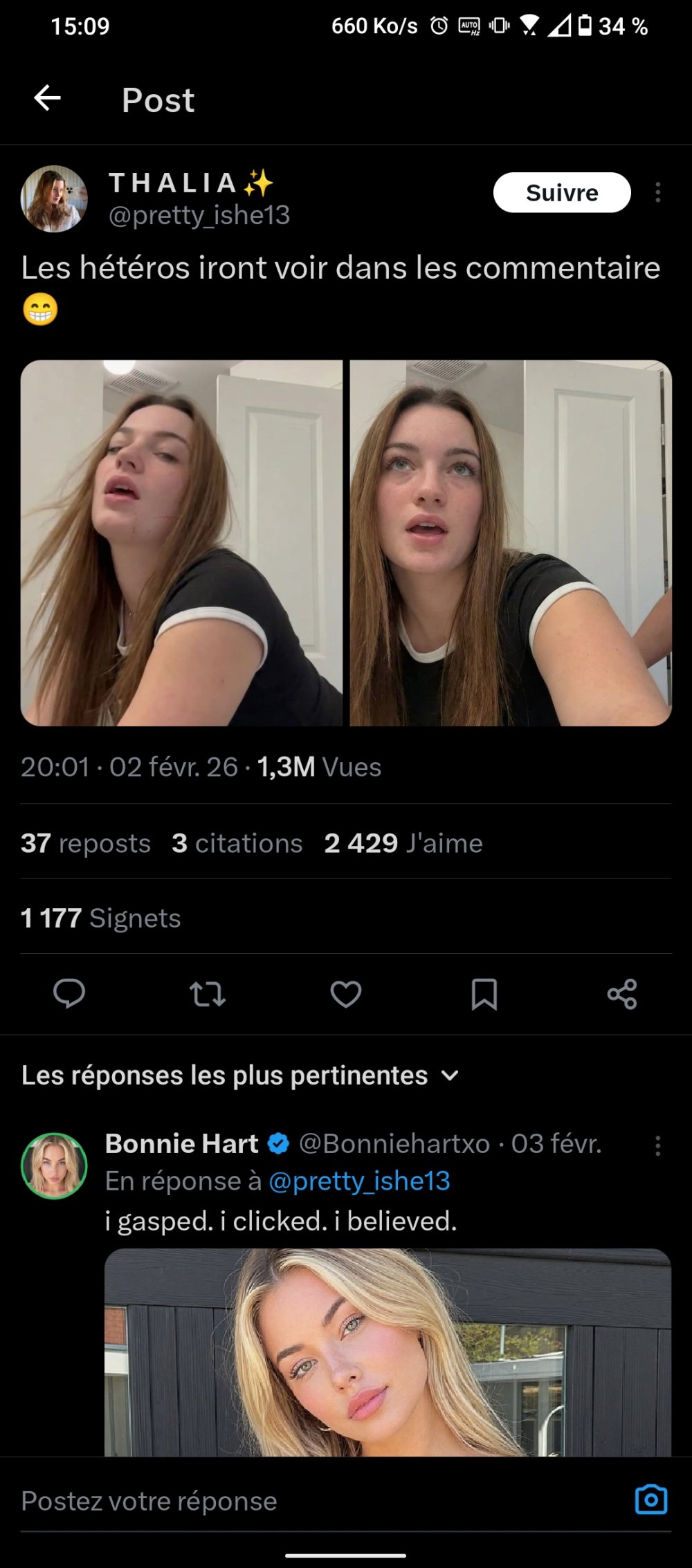The width and height of the screenshot is (692, 1568).
Task: Share THALIA's post
Action: coord(621,994)
